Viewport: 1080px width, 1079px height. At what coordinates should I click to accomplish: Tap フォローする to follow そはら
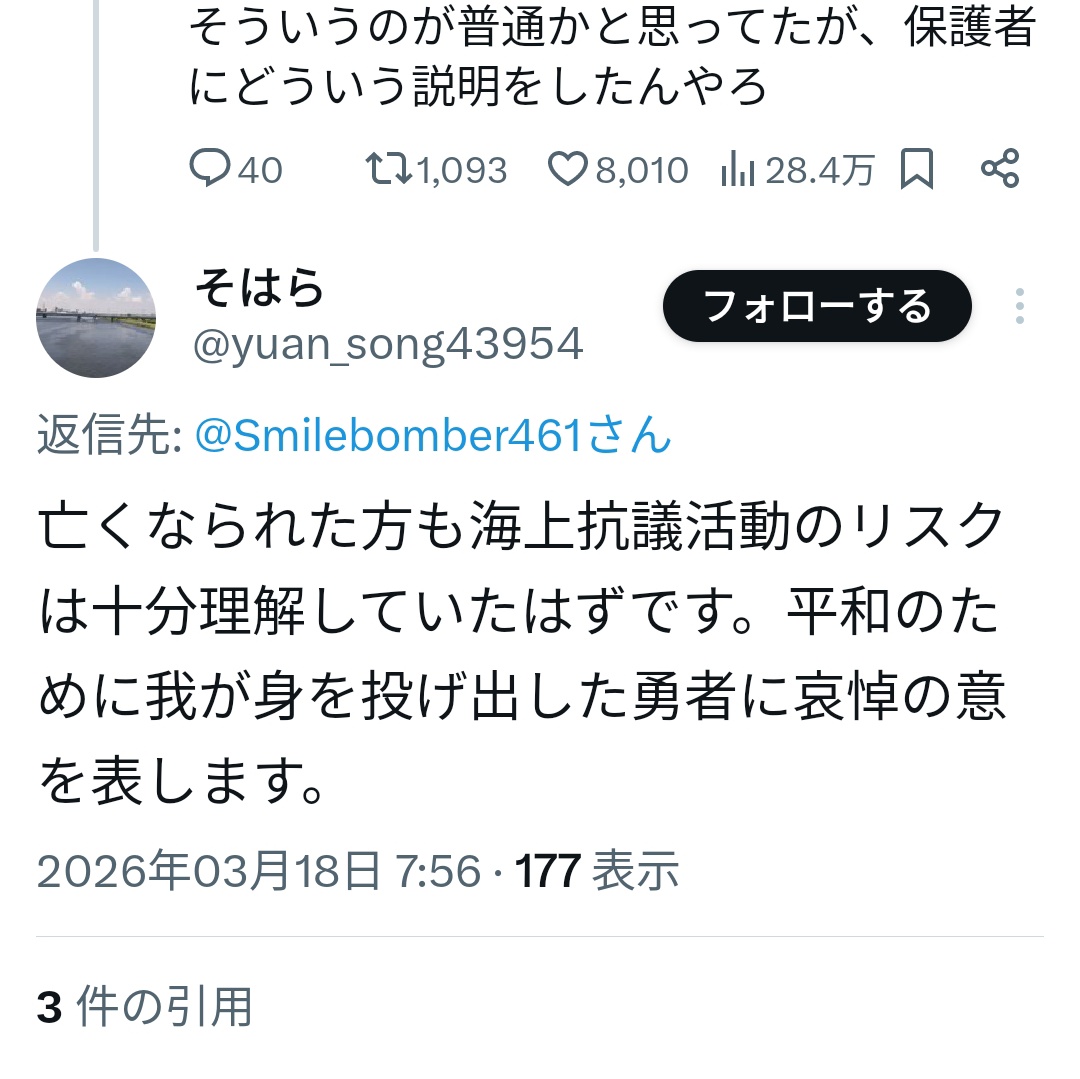[817, 306]
